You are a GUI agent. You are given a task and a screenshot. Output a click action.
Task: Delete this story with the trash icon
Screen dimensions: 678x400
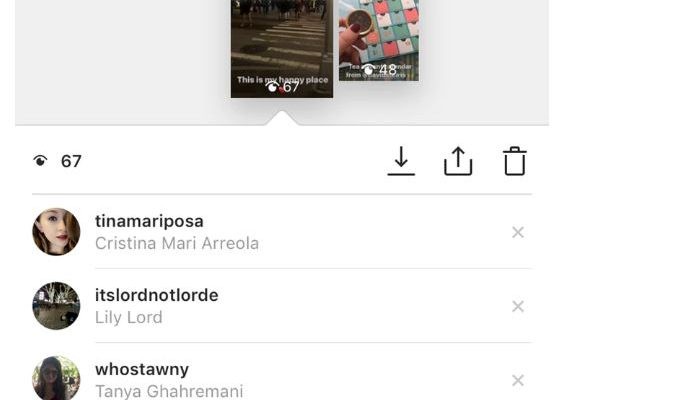tap(514, 161)
